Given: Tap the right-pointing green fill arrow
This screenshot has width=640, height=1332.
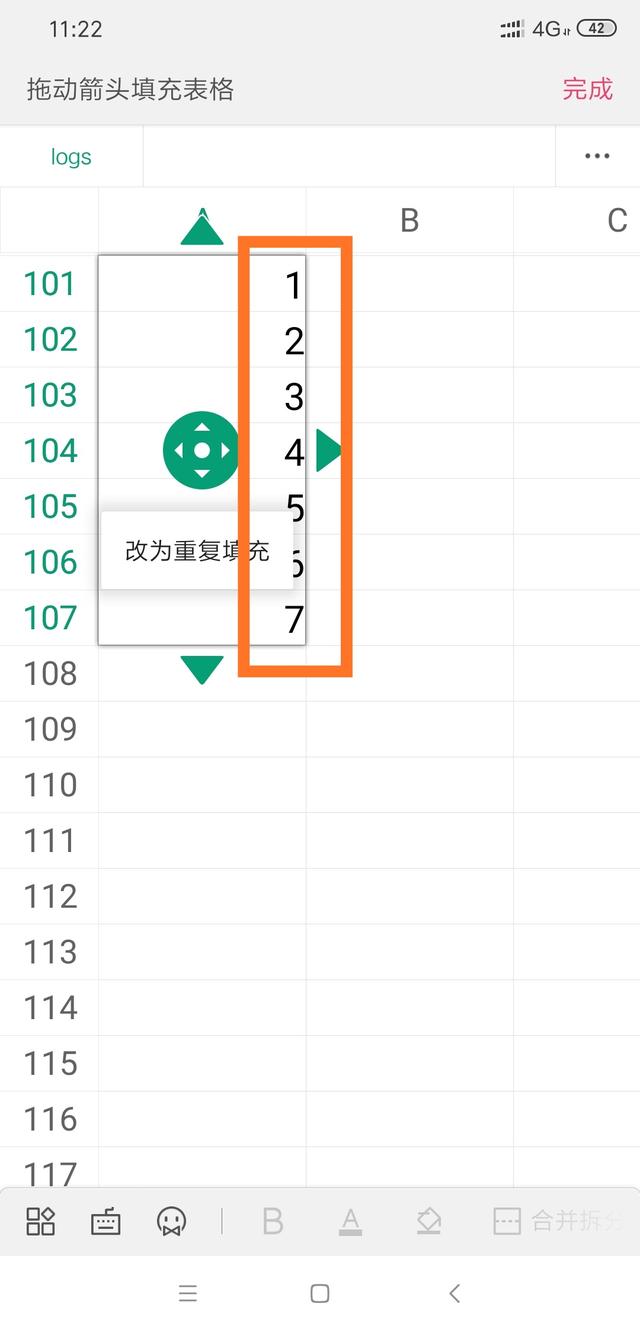Looking at the screenshot, I should coord(328,450).
